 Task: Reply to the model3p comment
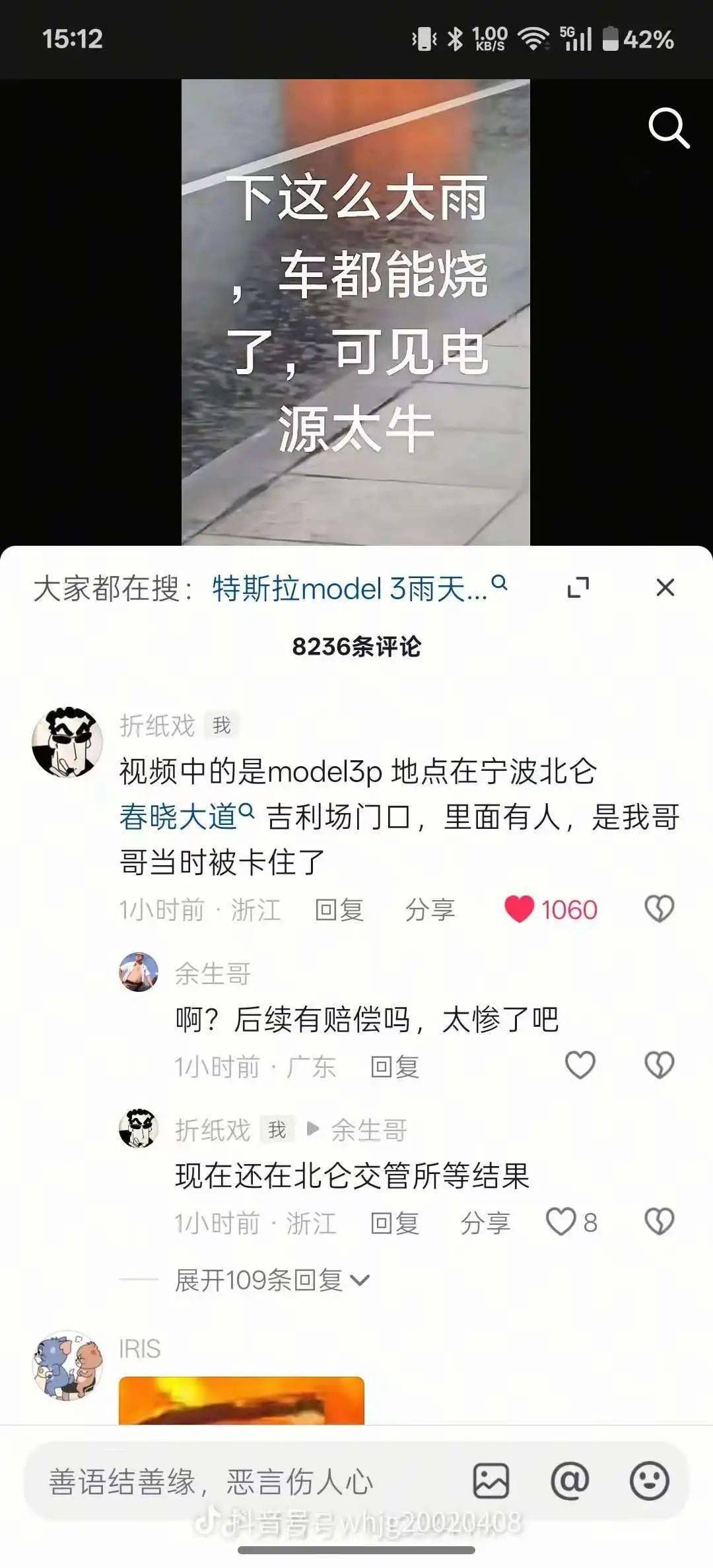(339, 910)
